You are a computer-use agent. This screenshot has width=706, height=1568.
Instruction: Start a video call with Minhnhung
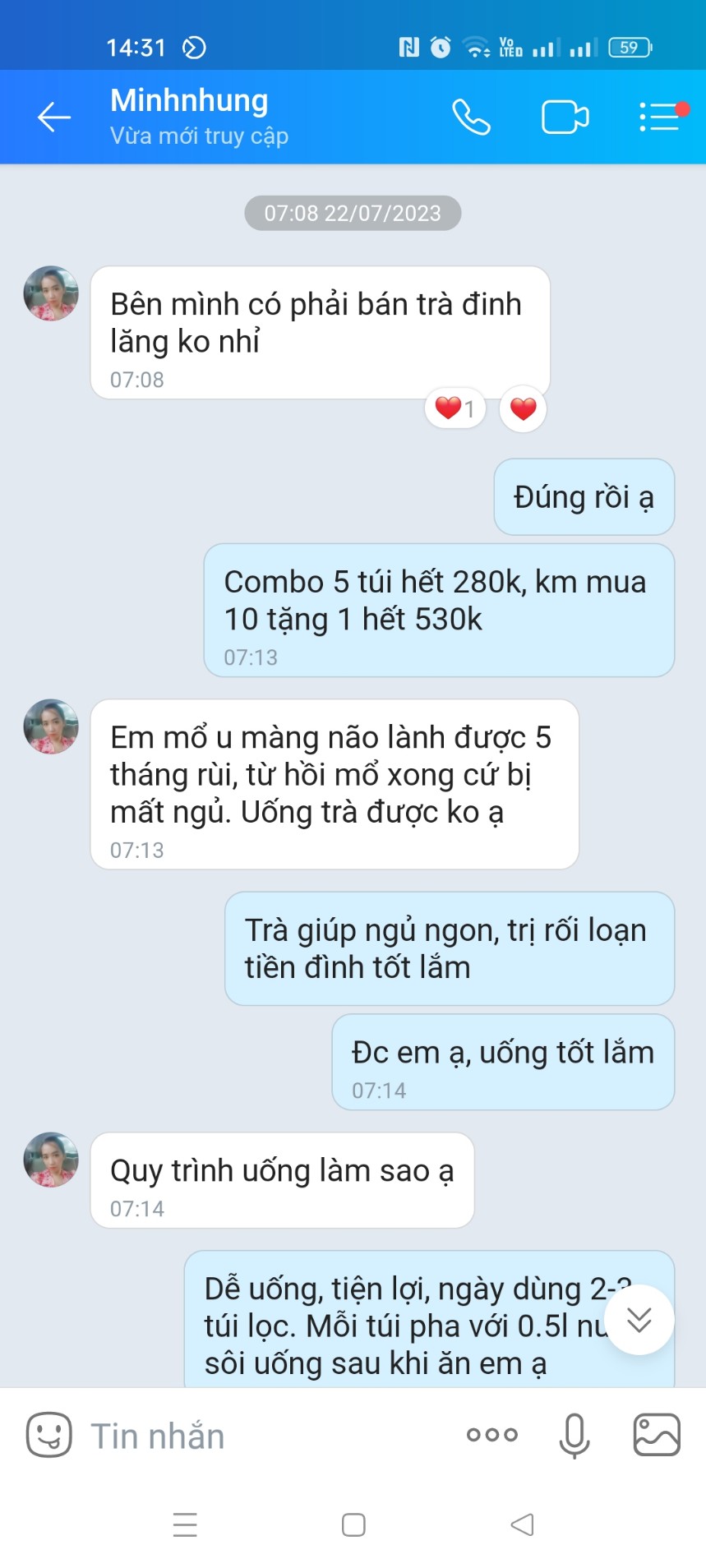coord(565,117)
